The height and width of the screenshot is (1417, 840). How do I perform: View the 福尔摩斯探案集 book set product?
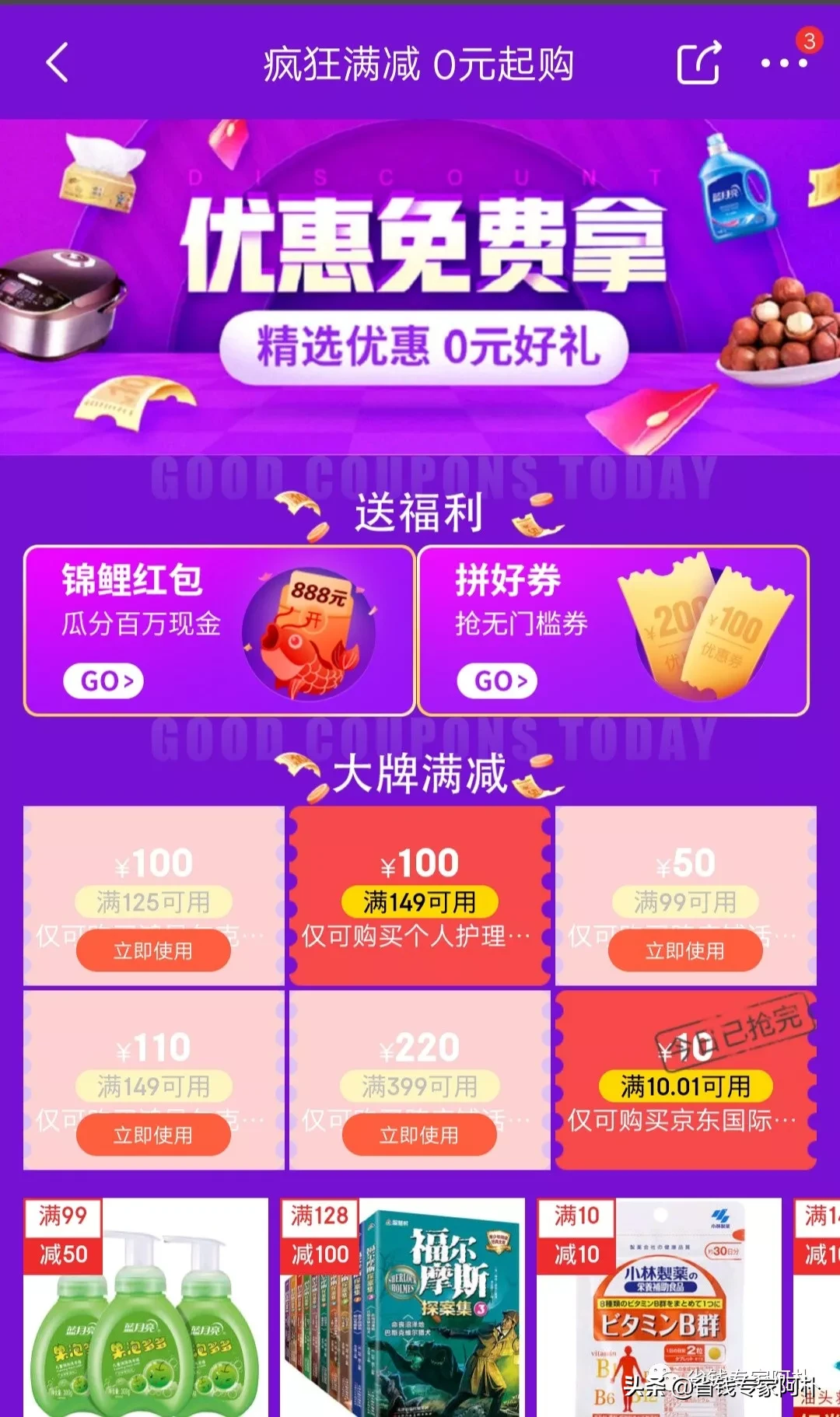[x=402, y=1314]
